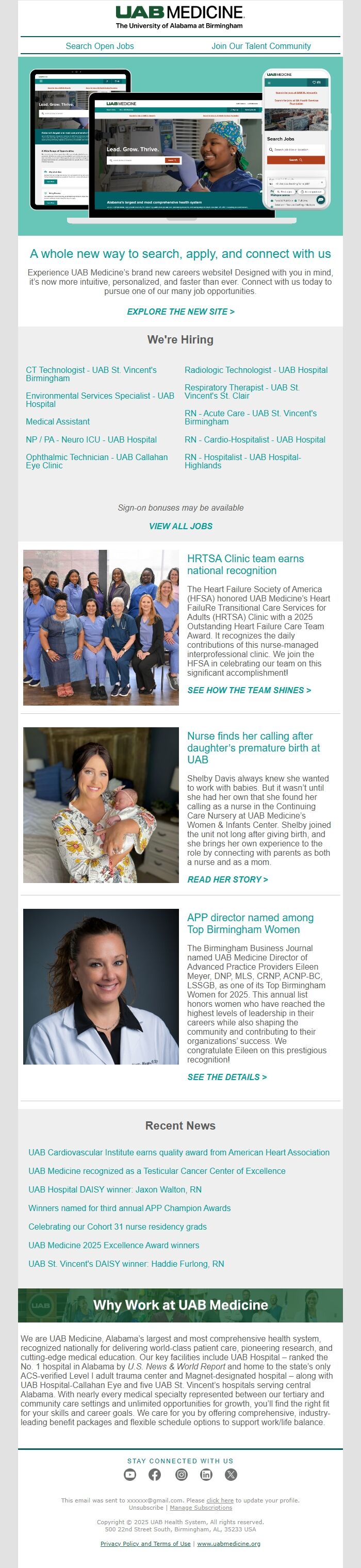The image size is (361, 1568).
Task: Open the Medical Assistant job listing
Action: pos(58,421)
